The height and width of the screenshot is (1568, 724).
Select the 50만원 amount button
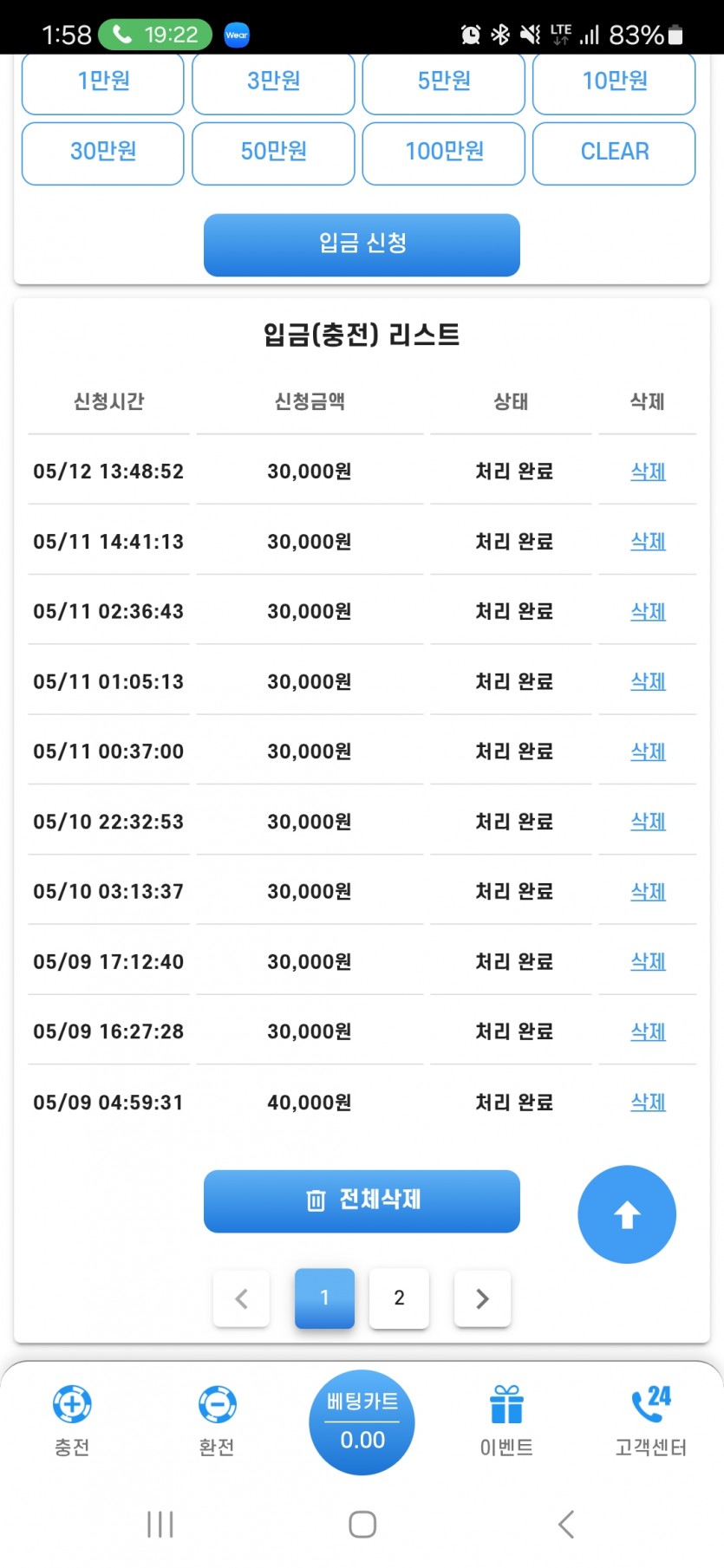click(273, 153)
